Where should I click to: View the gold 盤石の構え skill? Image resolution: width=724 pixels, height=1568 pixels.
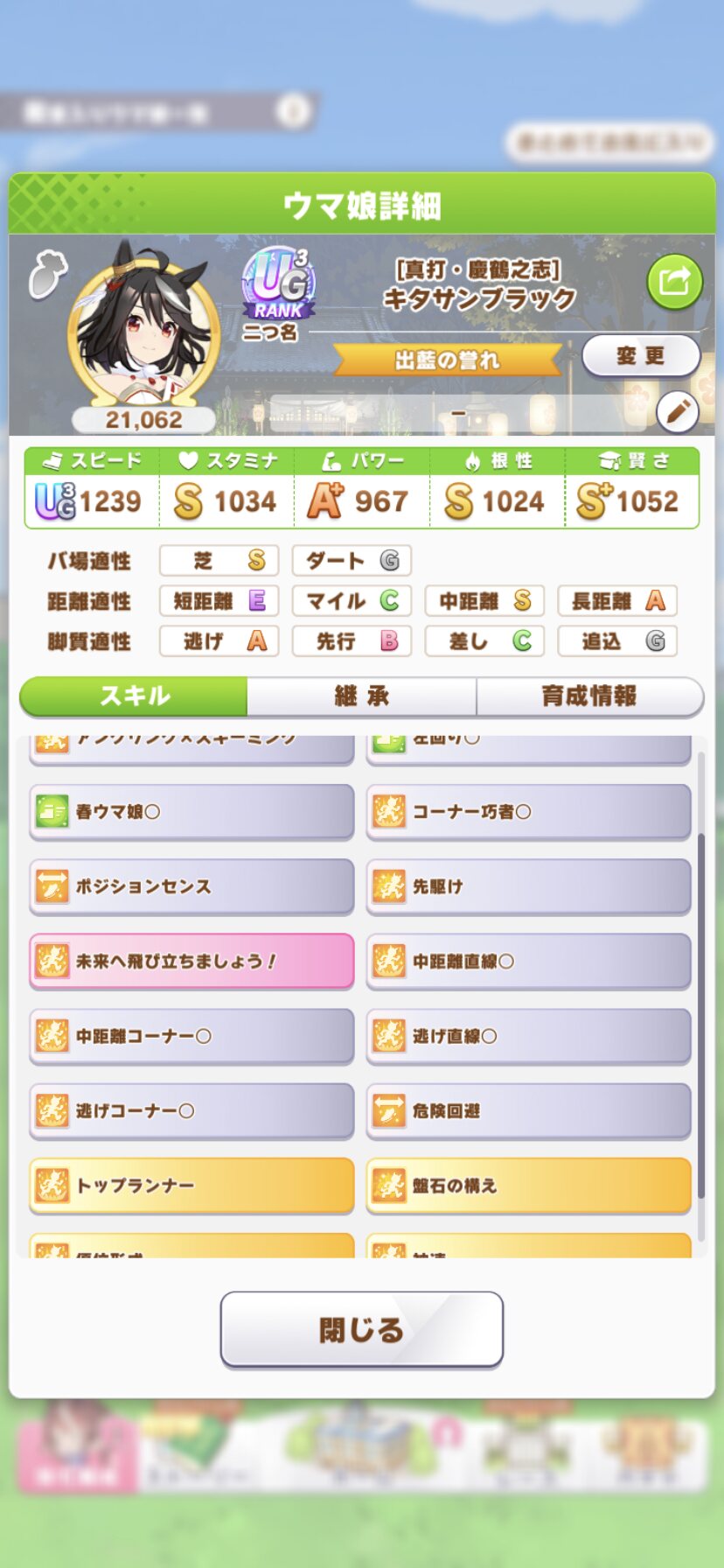click(x=528, y=1186)
